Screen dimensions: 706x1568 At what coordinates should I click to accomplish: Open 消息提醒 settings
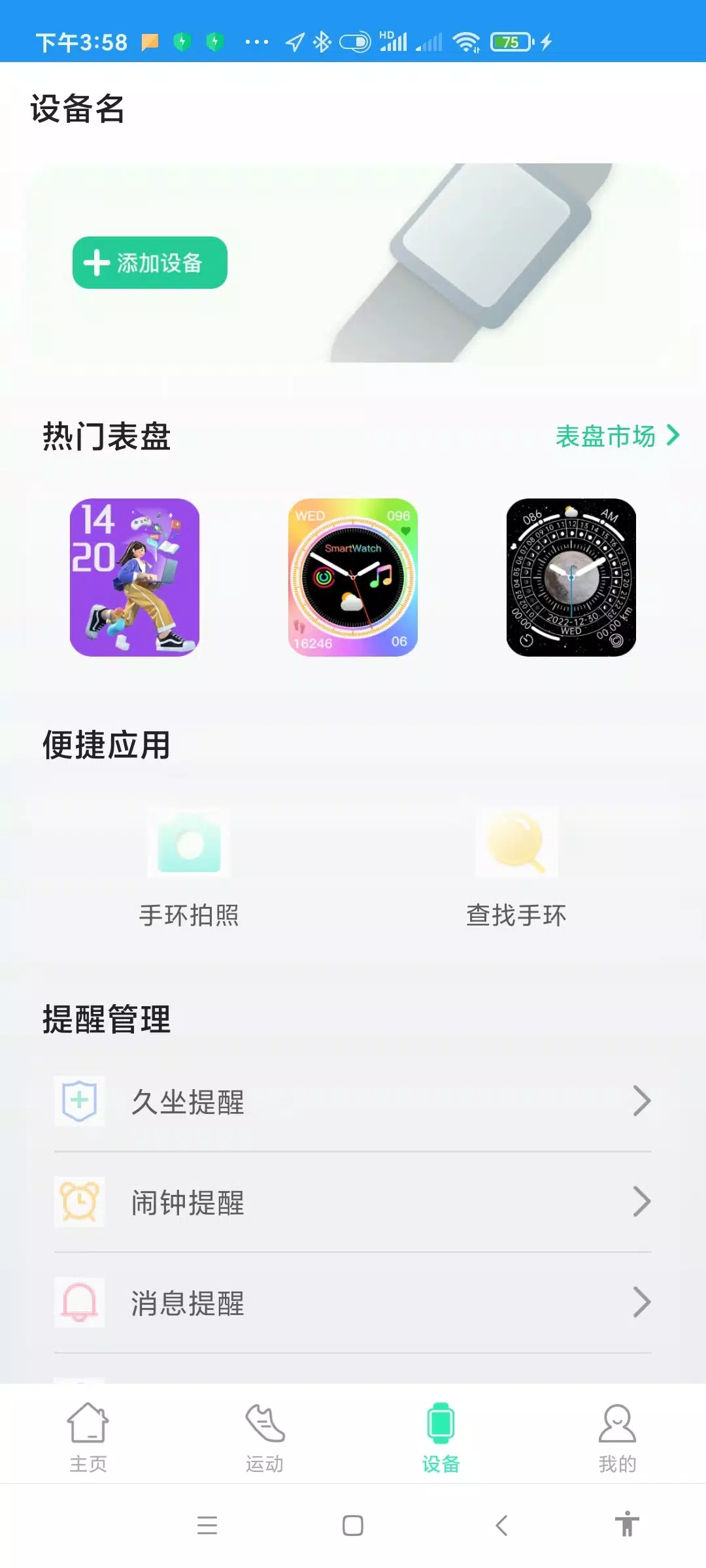[353, 1303]
